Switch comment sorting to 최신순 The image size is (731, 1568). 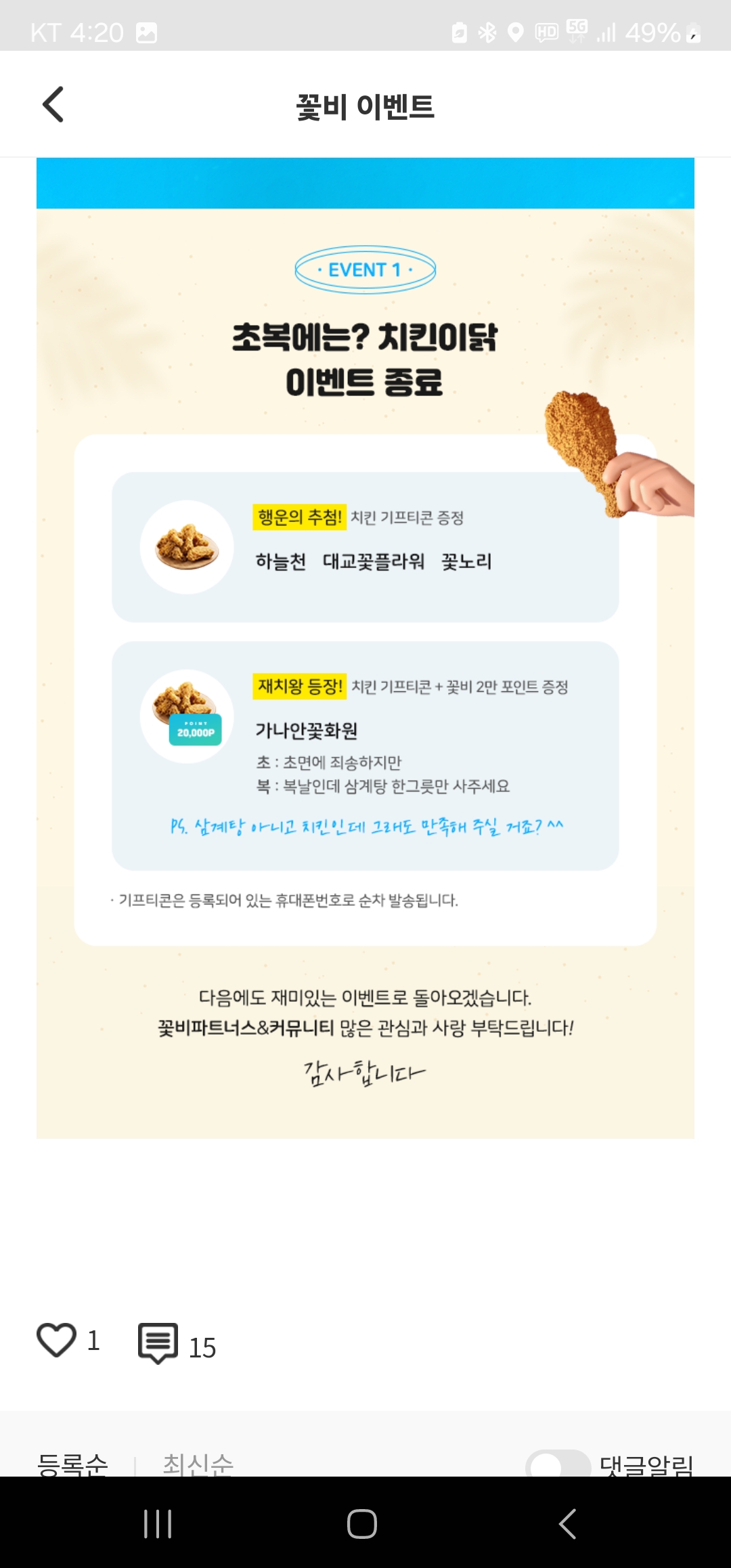point(198,1464)
